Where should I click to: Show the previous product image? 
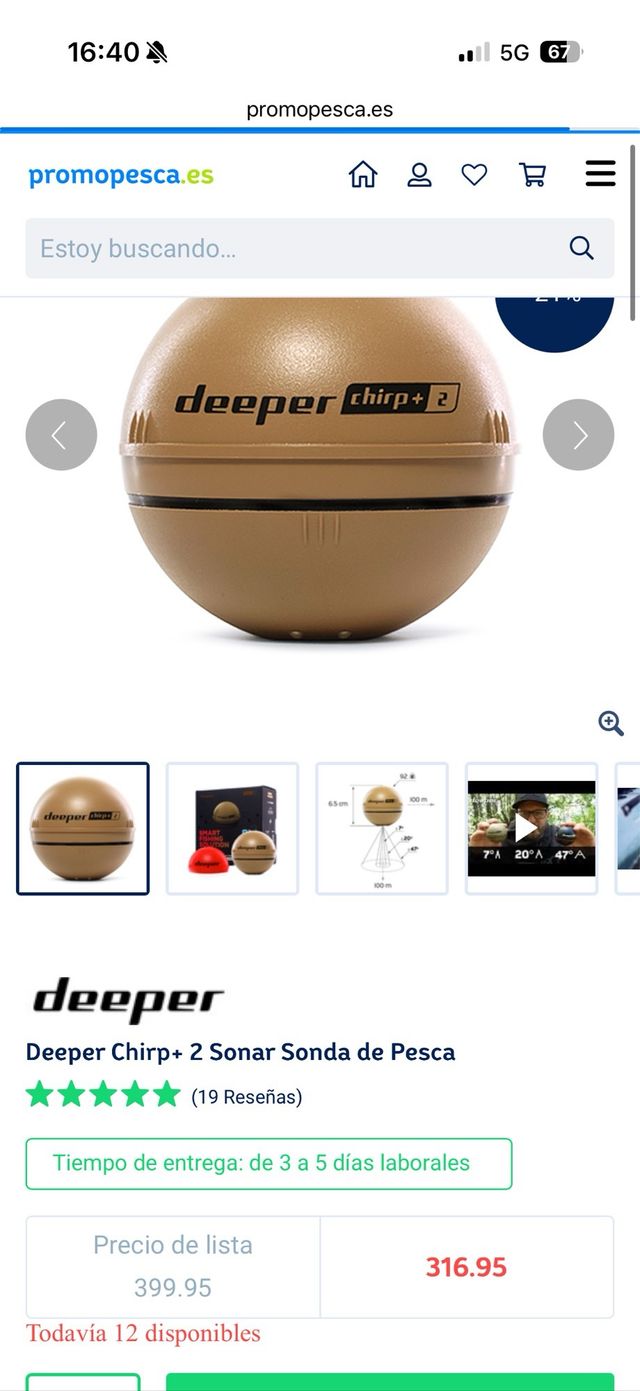61,434
